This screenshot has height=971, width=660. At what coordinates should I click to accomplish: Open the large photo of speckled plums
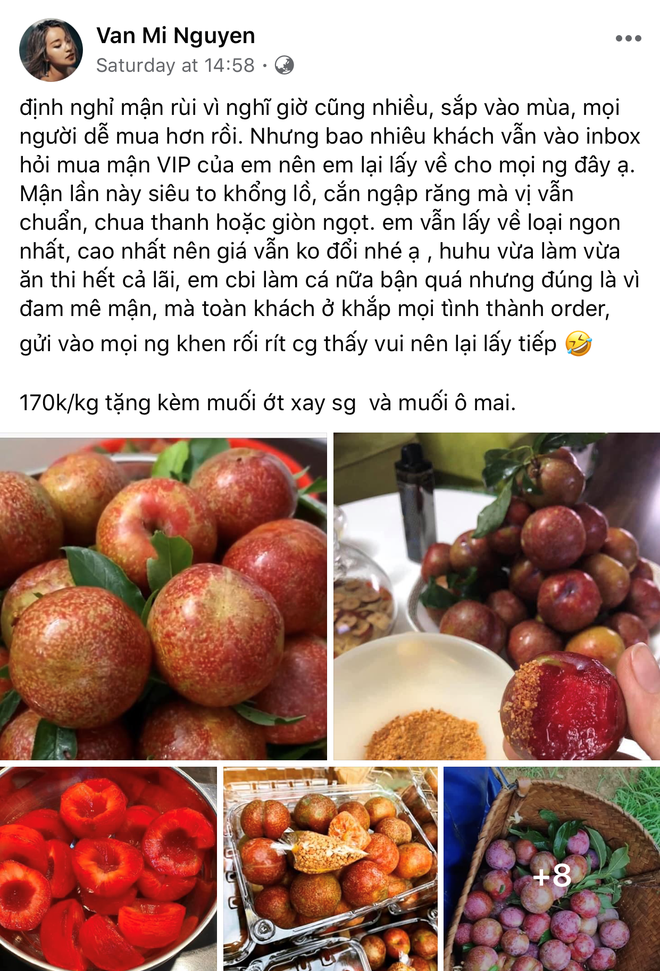tap(163, 596)
